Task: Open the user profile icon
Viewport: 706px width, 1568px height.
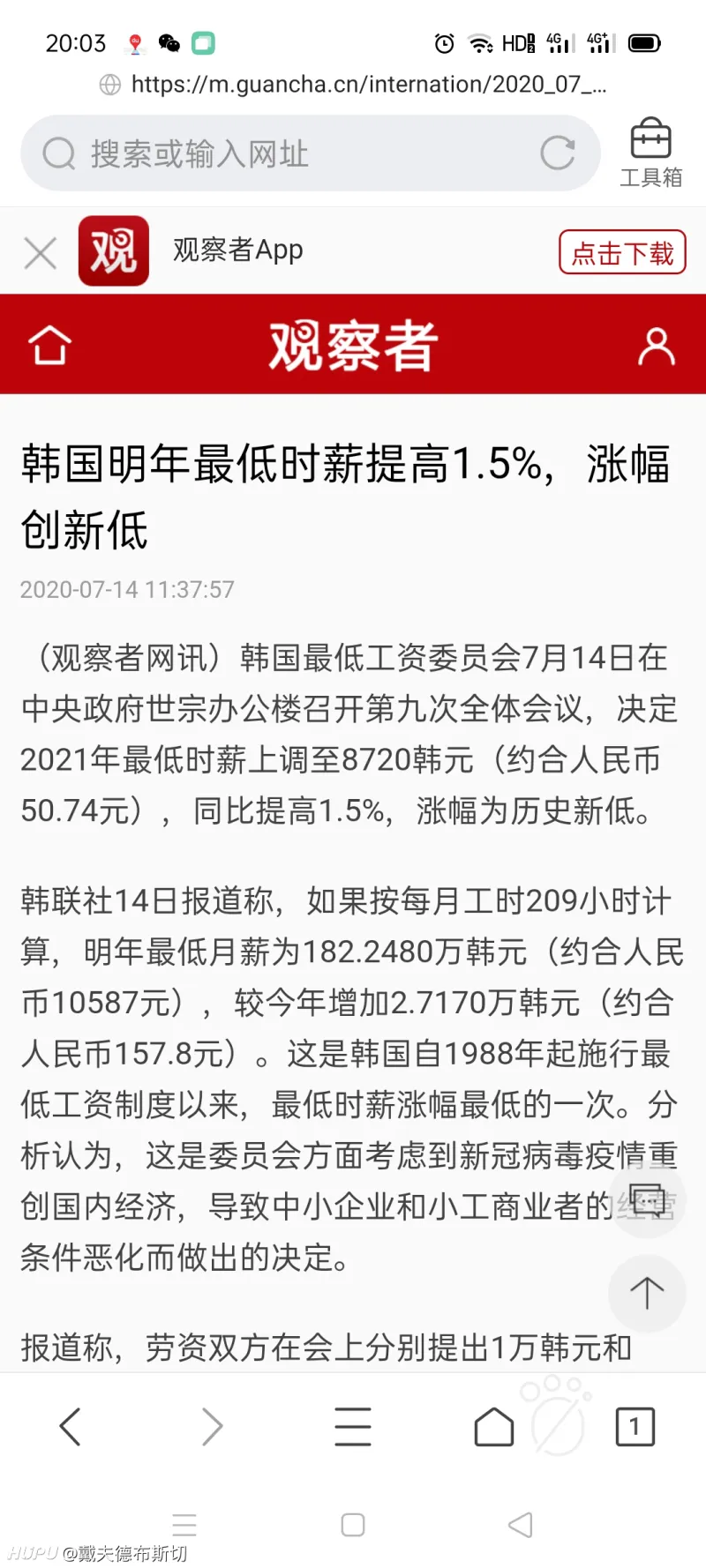Action: point(657,347)
